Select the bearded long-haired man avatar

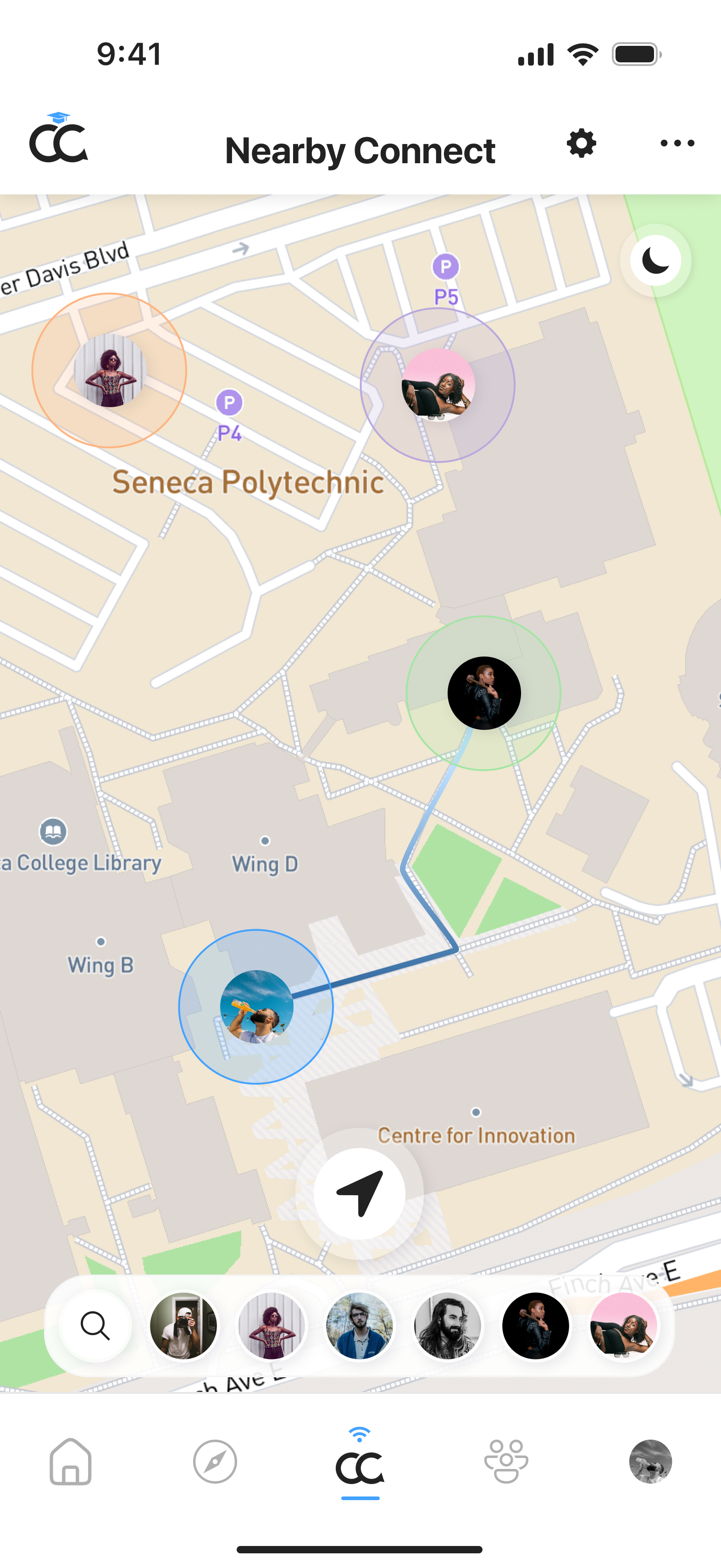click(x=448, y=1326)
